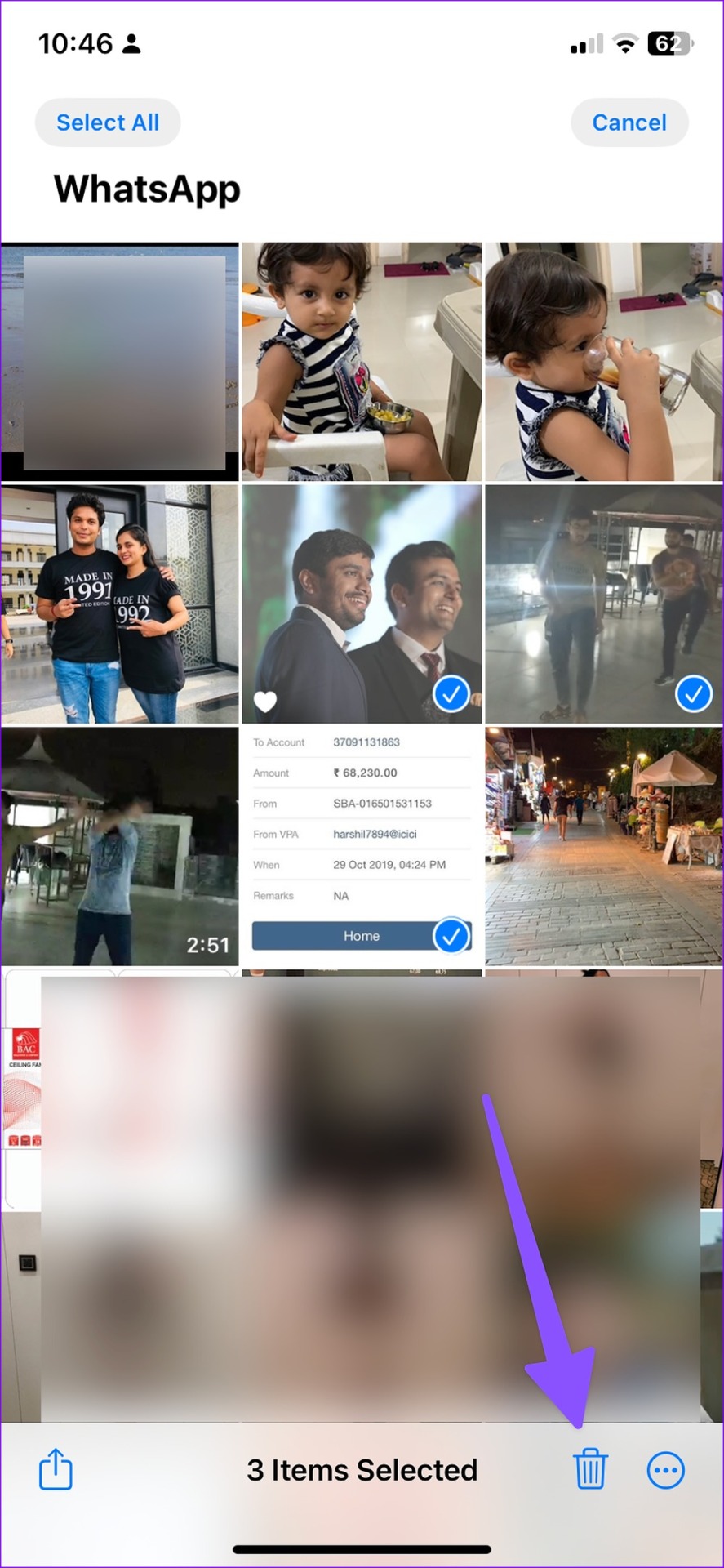Select photo of baby drinking from glass
This screenshot has width=724, height=1568.
coord(603,361)
